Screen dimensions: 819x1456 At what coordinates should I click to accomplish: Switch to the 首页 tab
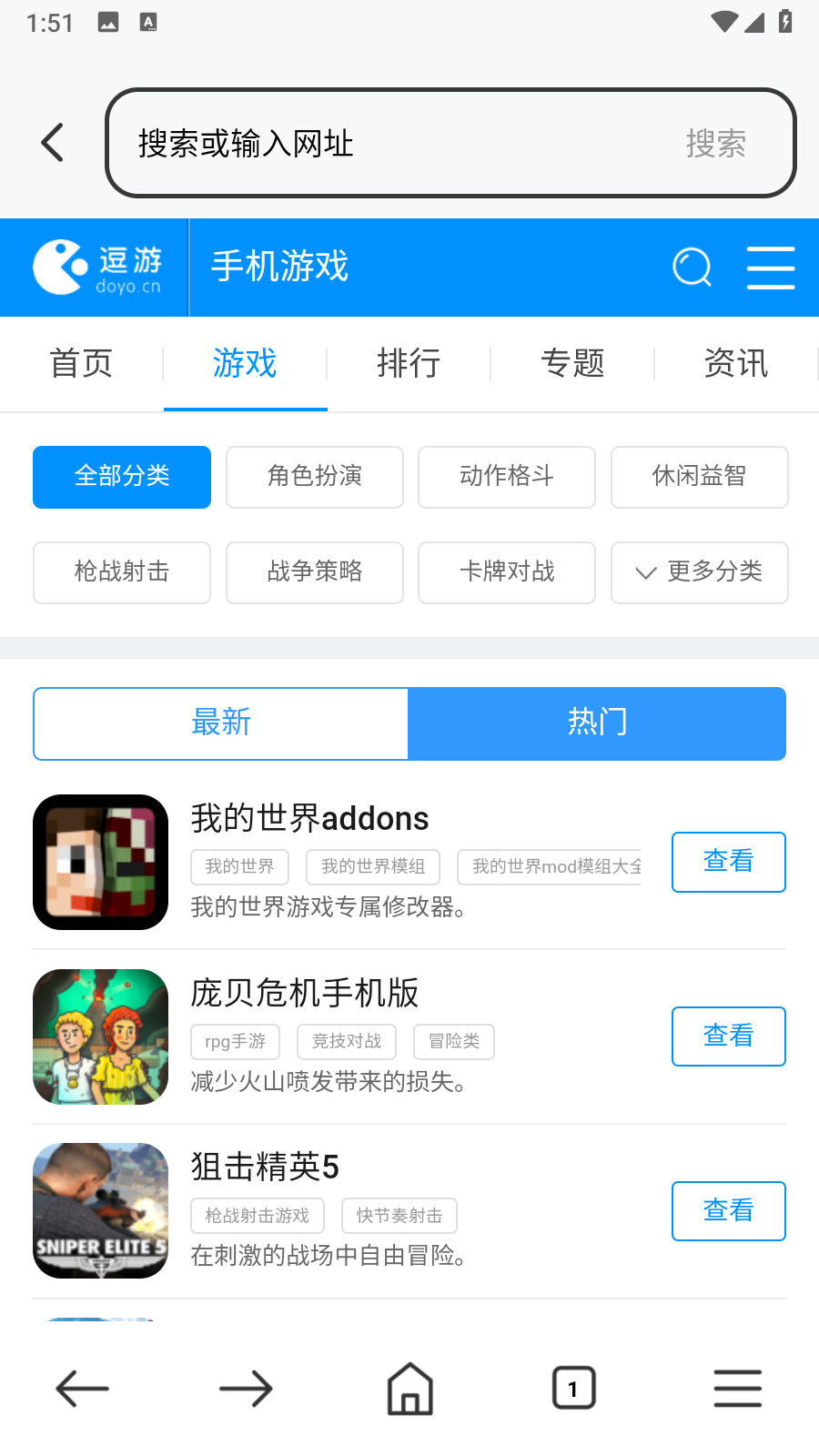tap(81, 364)
